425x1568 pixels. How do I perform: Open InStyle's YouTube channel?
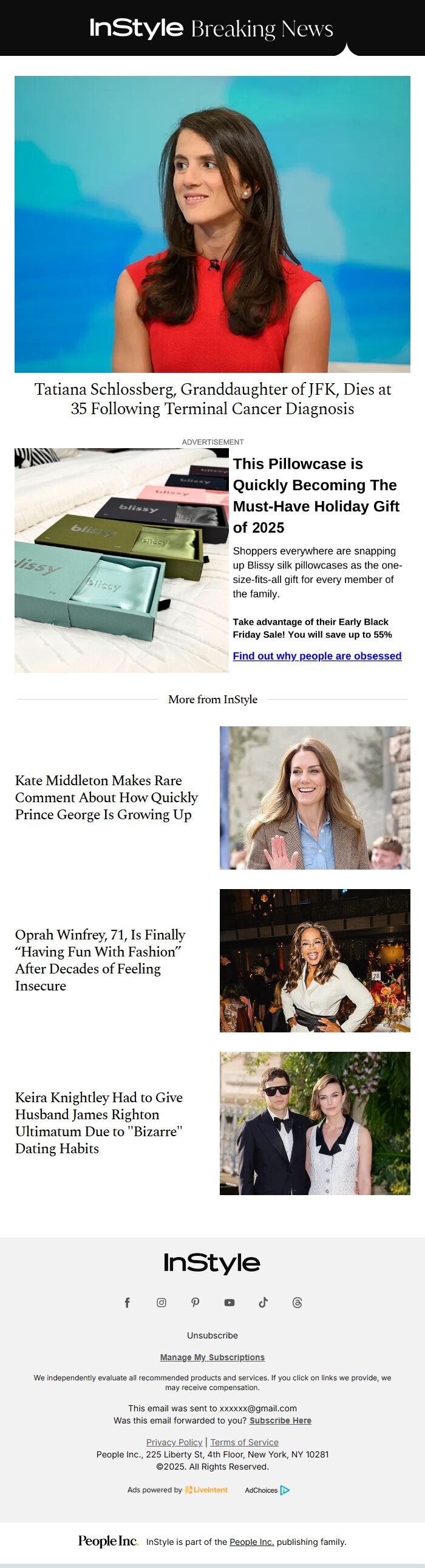229,1303
